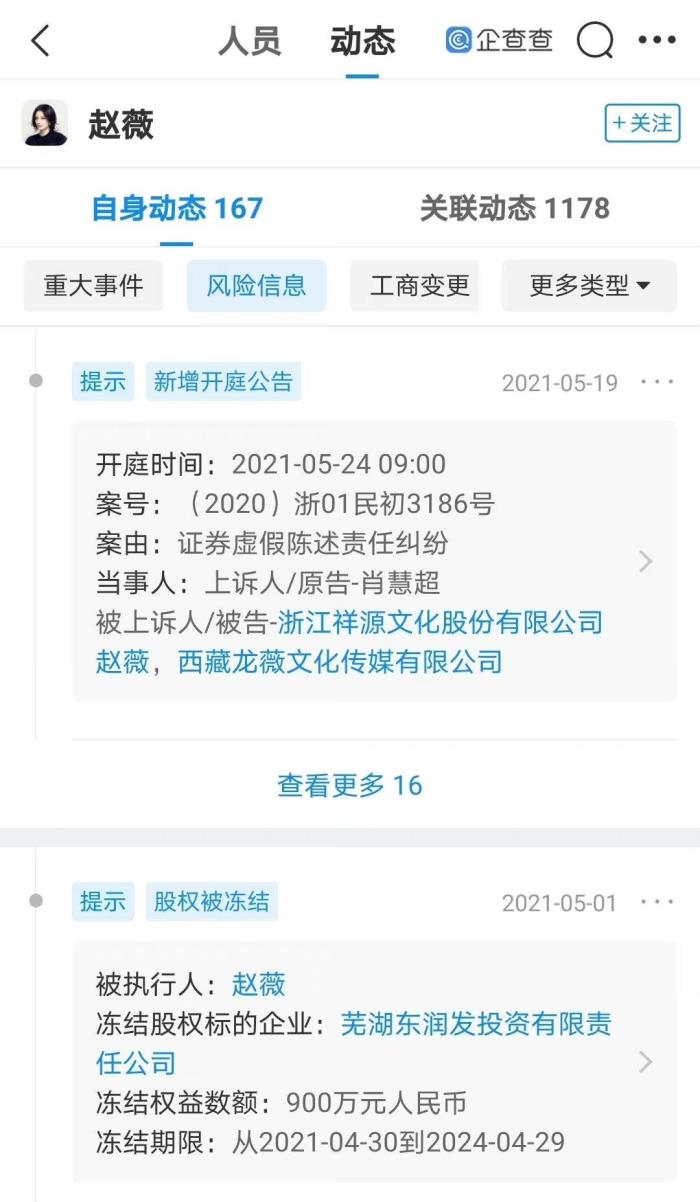Tap 查看更多 16 to expand
This screenshot has height=1202, width=700.
coord(350,785)
